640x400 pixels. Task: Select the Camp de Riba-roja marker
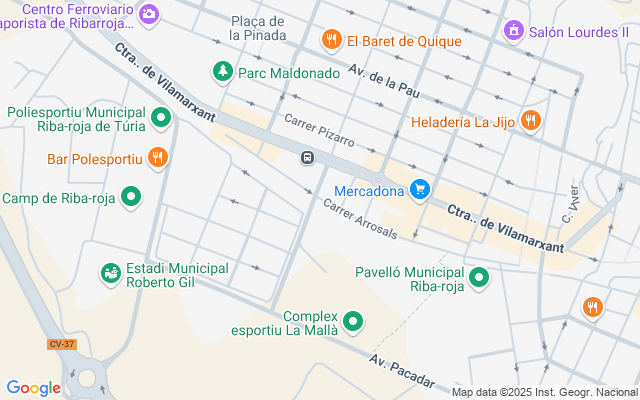pos(131,198)
